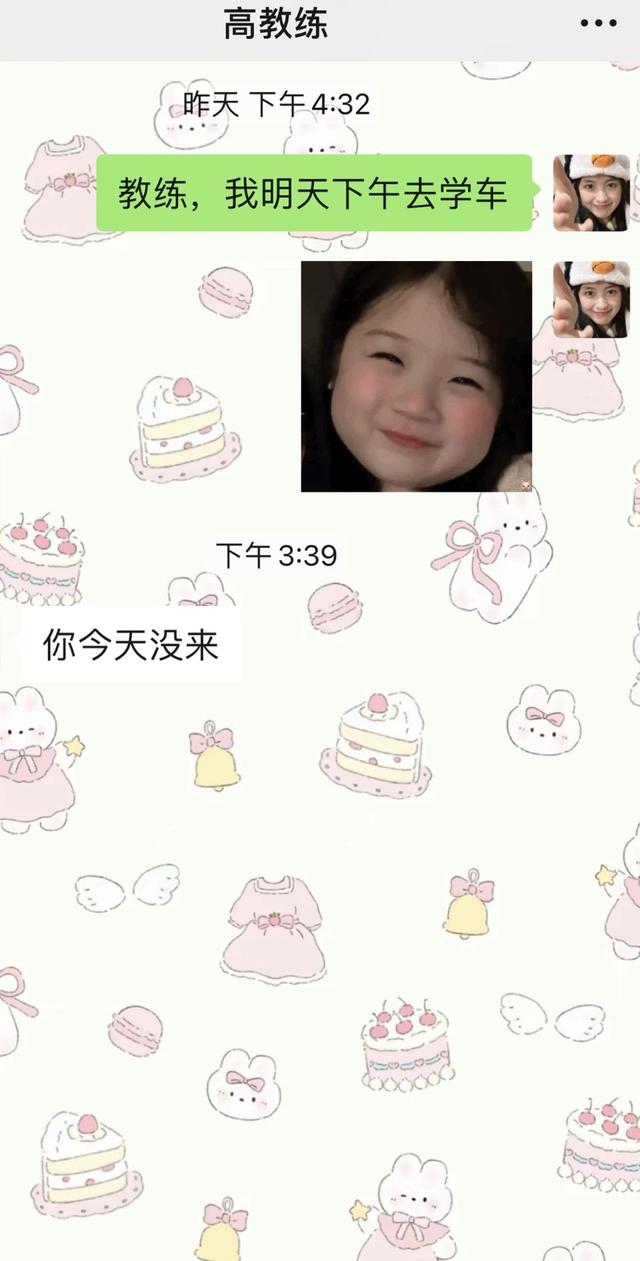
Task: Tap the avatar beside the 教练 message
Action: 591,193
